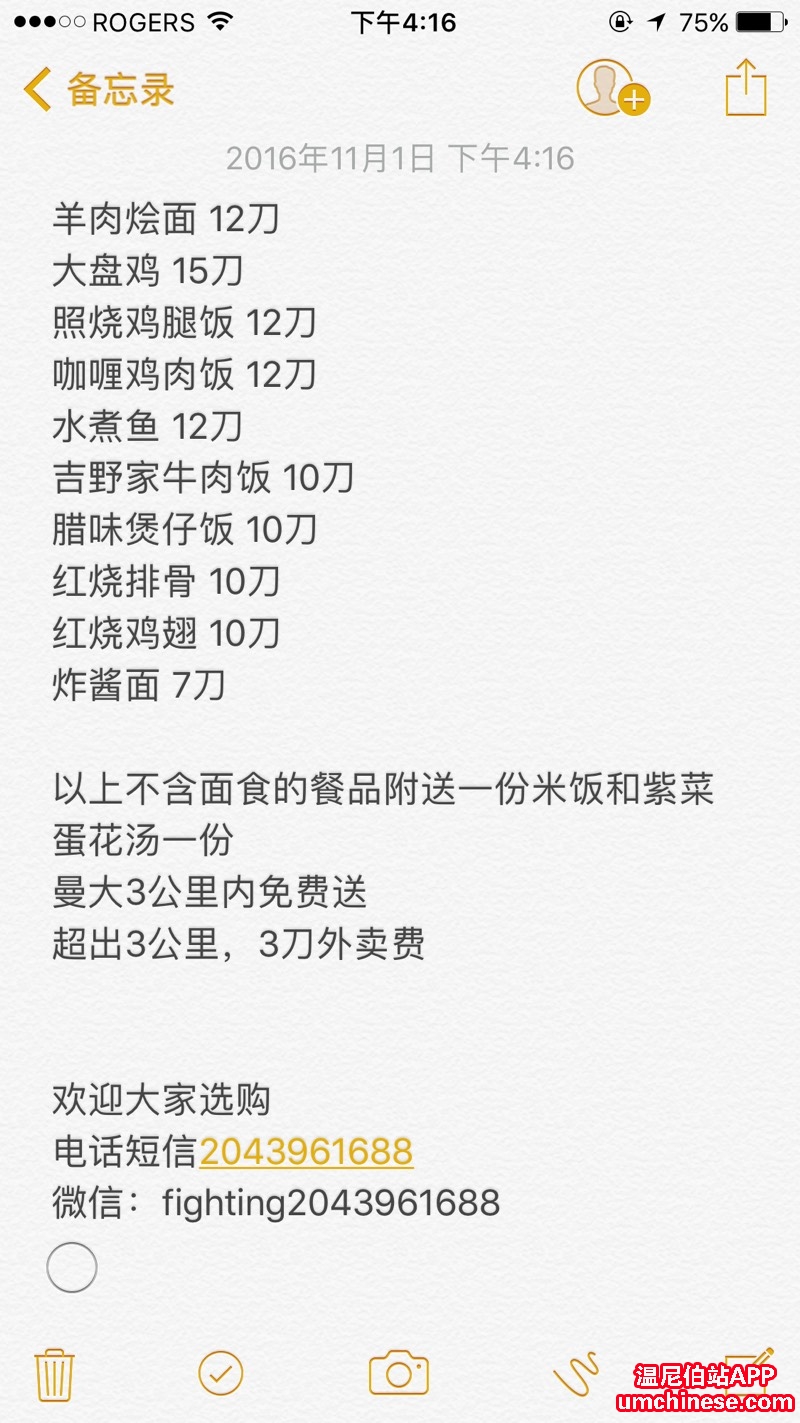Add a checklist item using the checkmark icon

[x=221, y=1373]
